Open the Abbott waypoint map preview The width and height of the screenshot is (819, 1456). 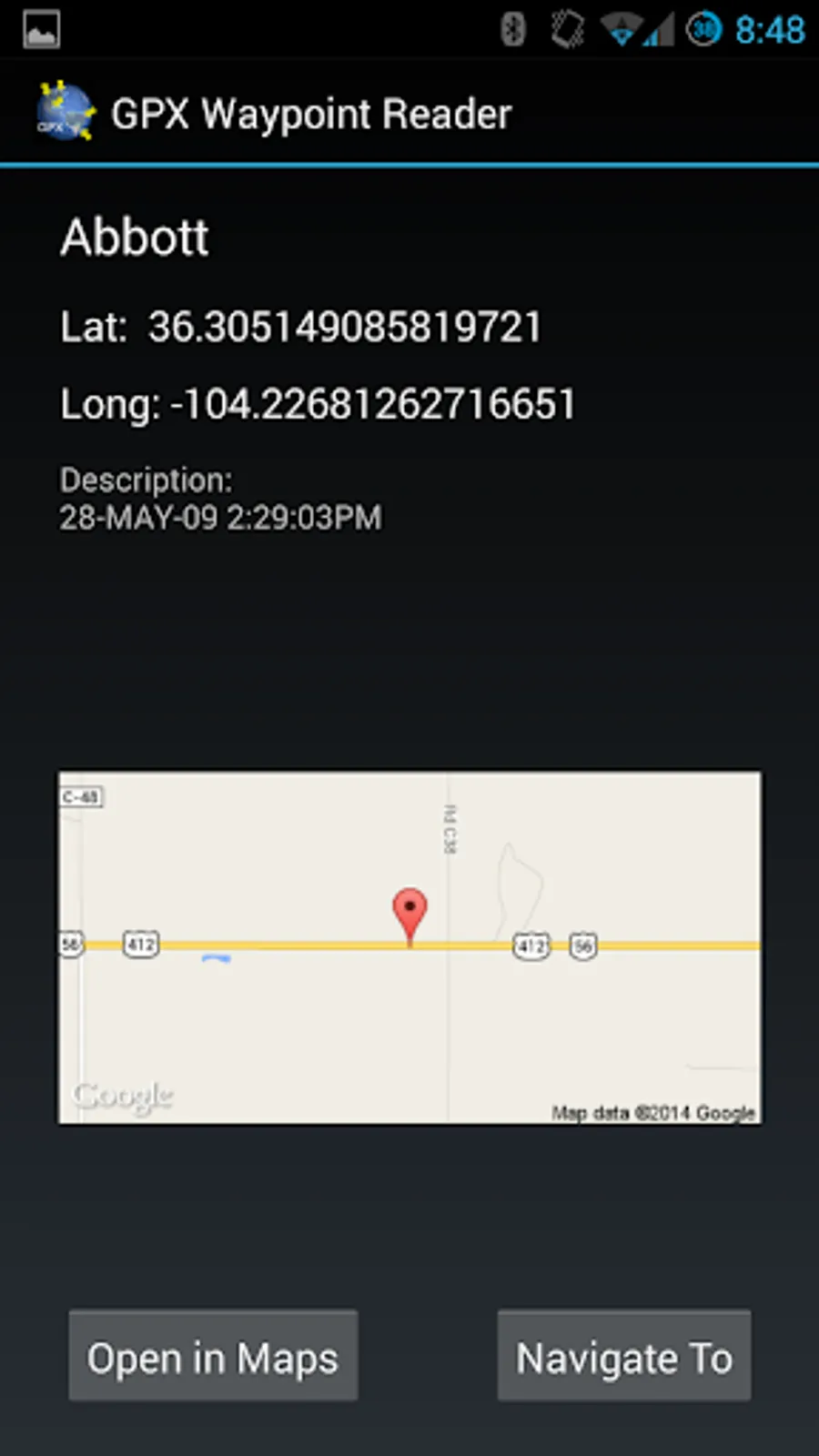tap(409, 947)
